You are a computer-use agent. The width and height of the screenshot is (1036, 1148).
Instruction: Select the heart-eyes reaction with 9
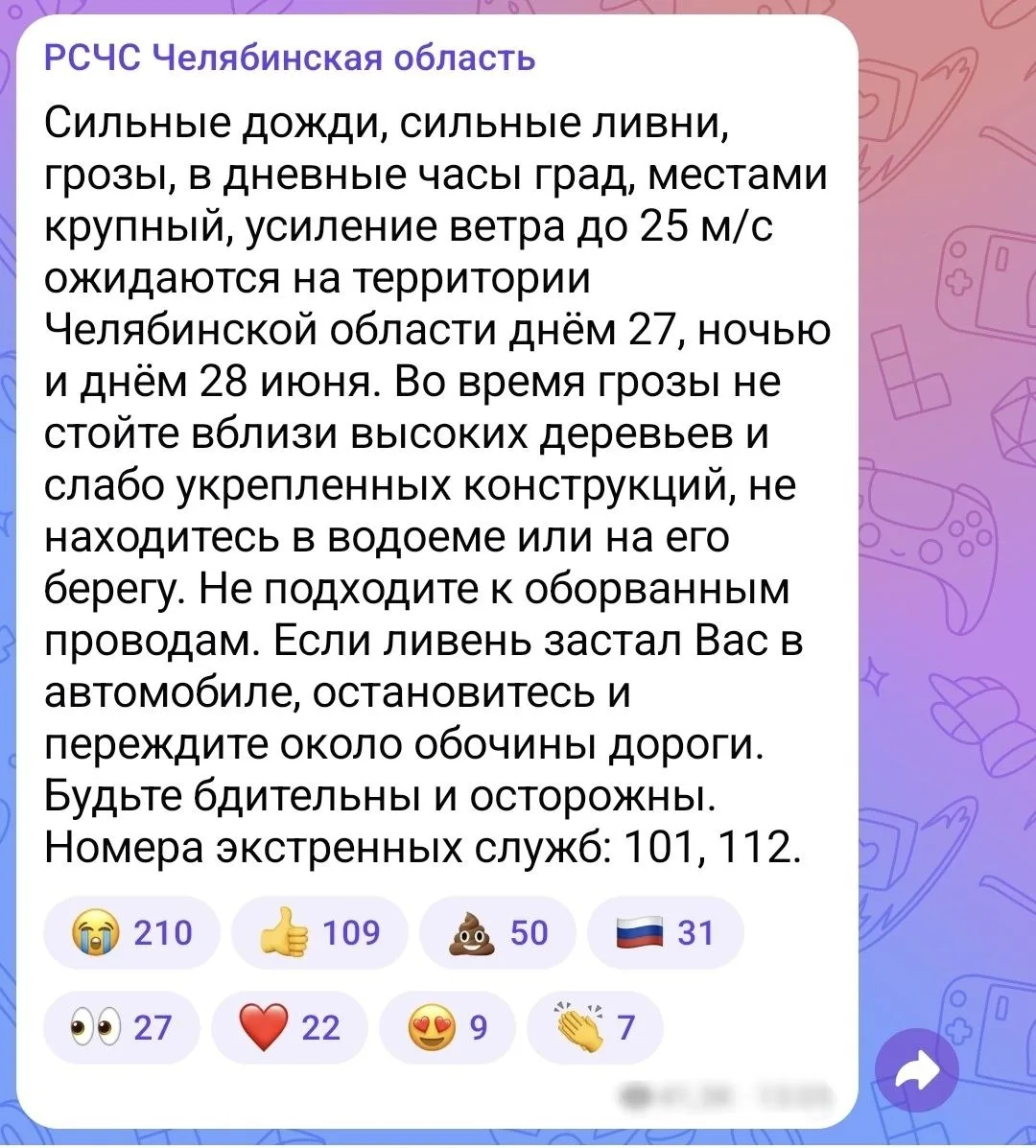pyautogui.click(x=447, y=1027)
